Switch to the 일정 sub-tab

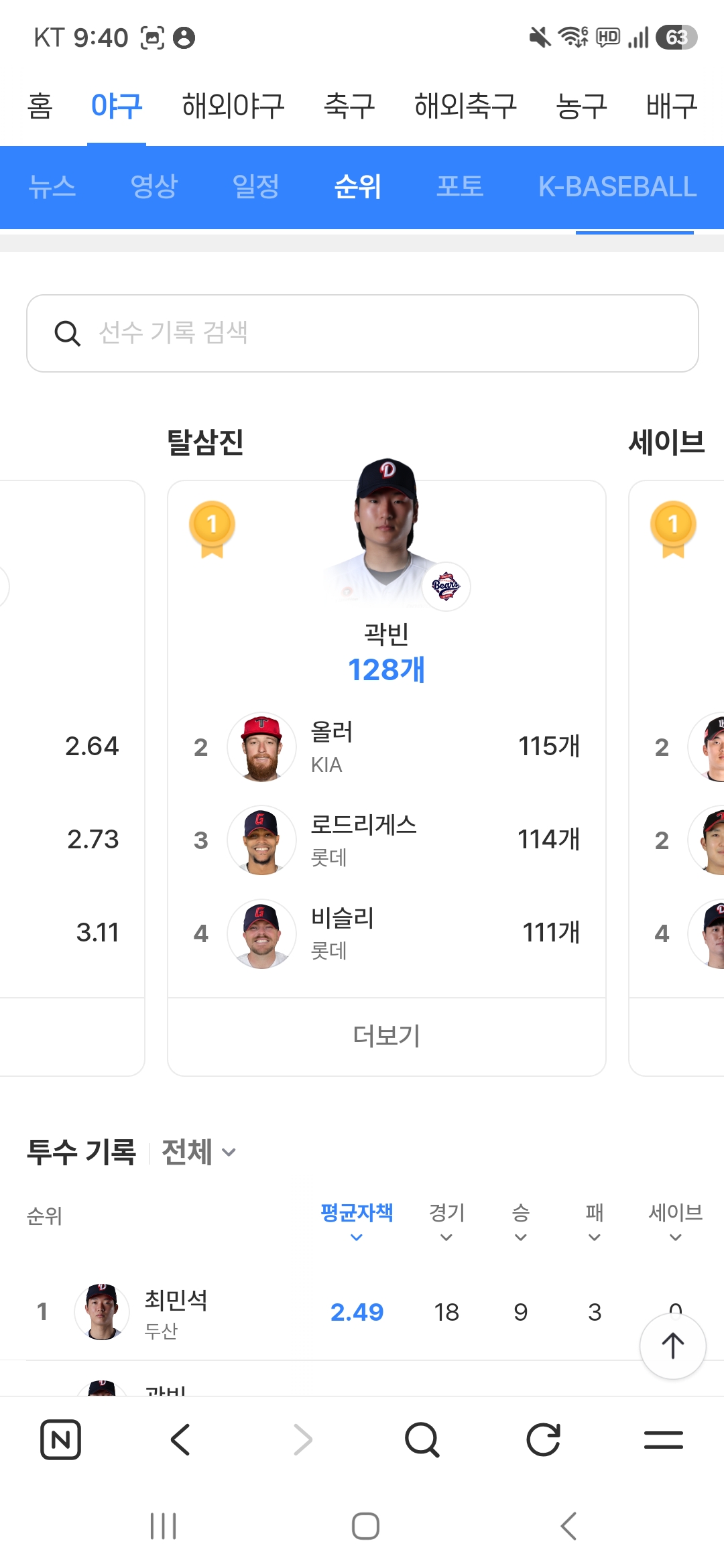(x=255, y=186)
